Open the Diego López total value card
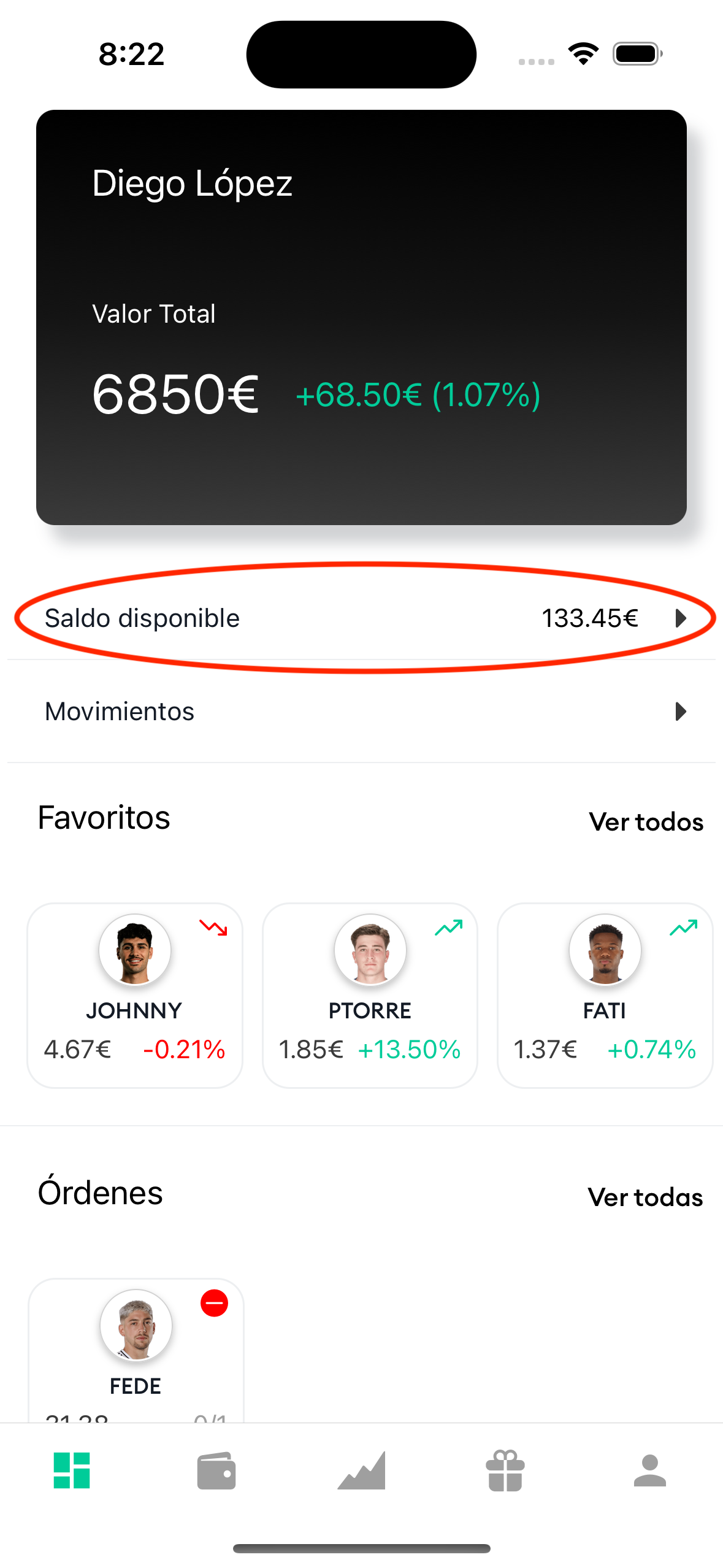The height and width of the screenshot is (1568, 723). click(x=361, y=317)
